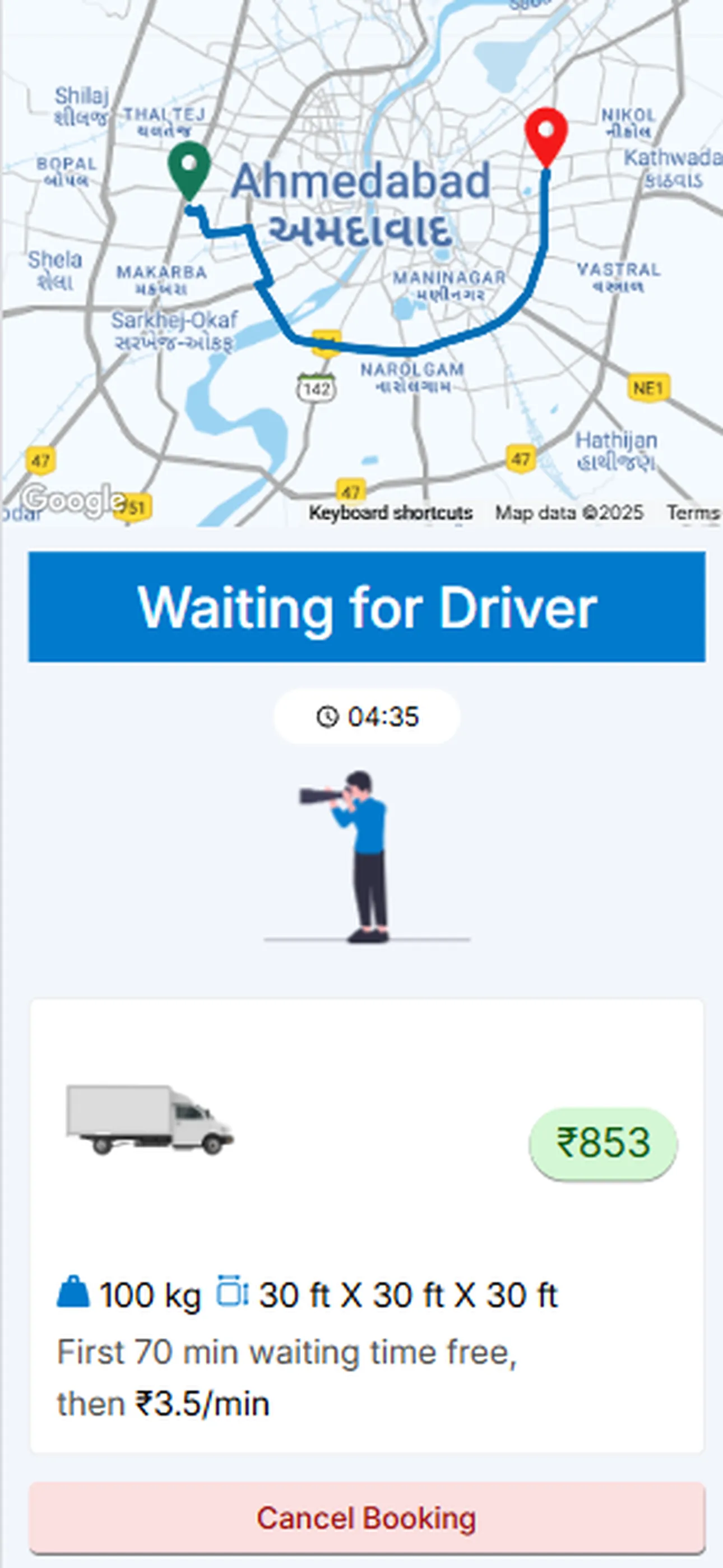Tap the green pickup location pin

tap(189, 166)
